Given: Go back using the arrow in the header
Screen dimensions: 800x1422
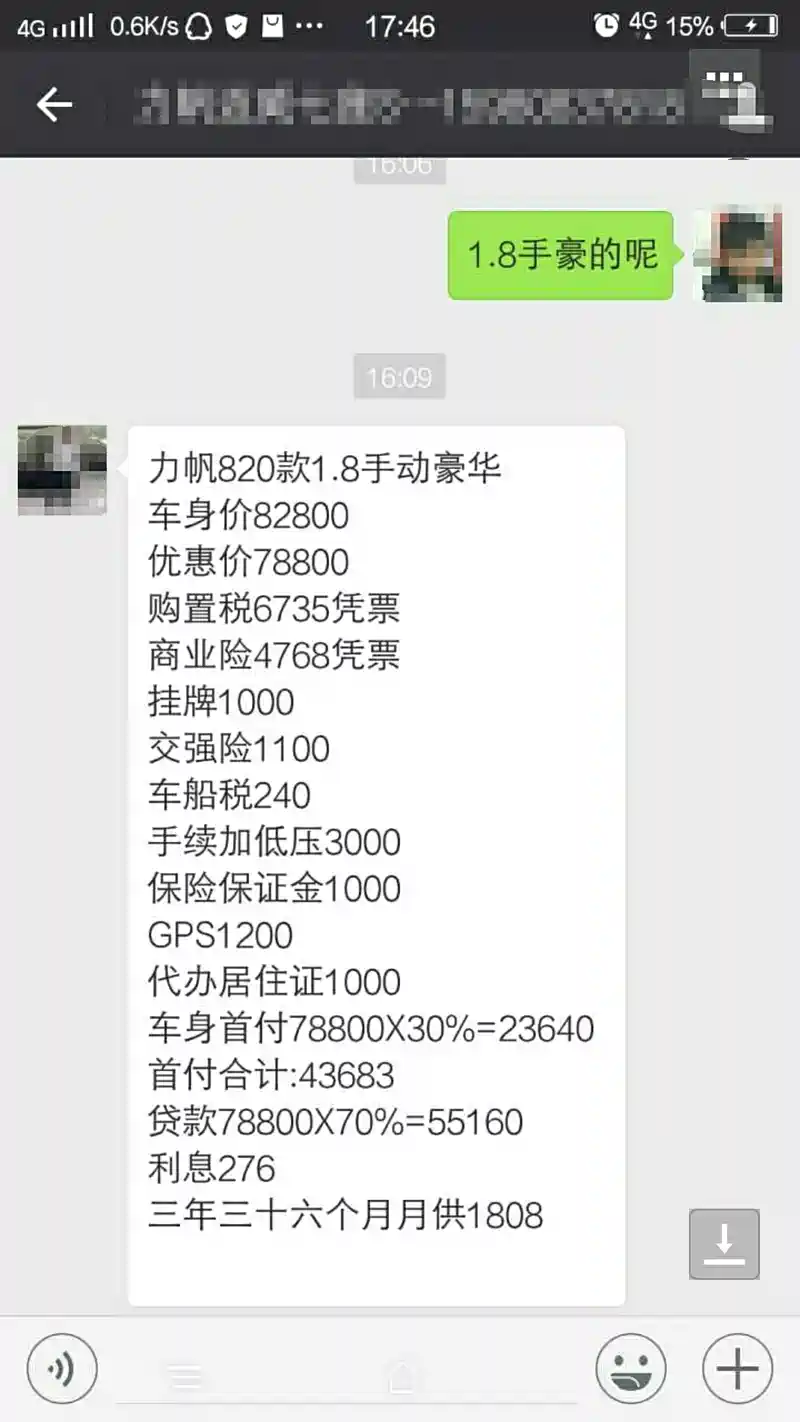Looking at the screenshot, I should click(54, 104).
